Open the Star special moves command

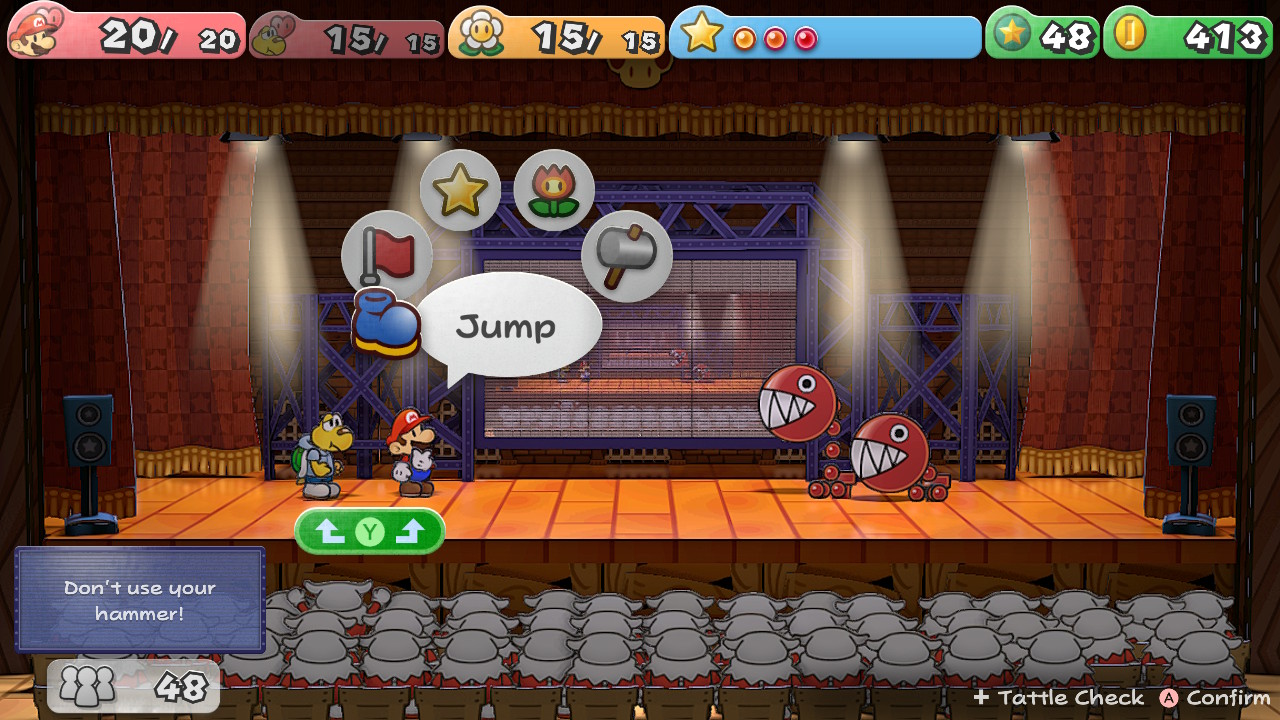(x=460, y=190)
